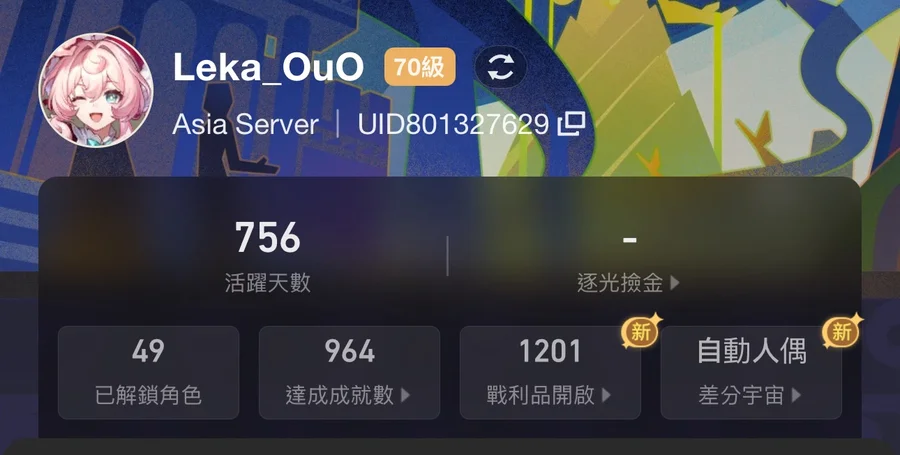Open 戰利品開啟 stats
This screenshot has width=900, height=455.
[550, 372]
